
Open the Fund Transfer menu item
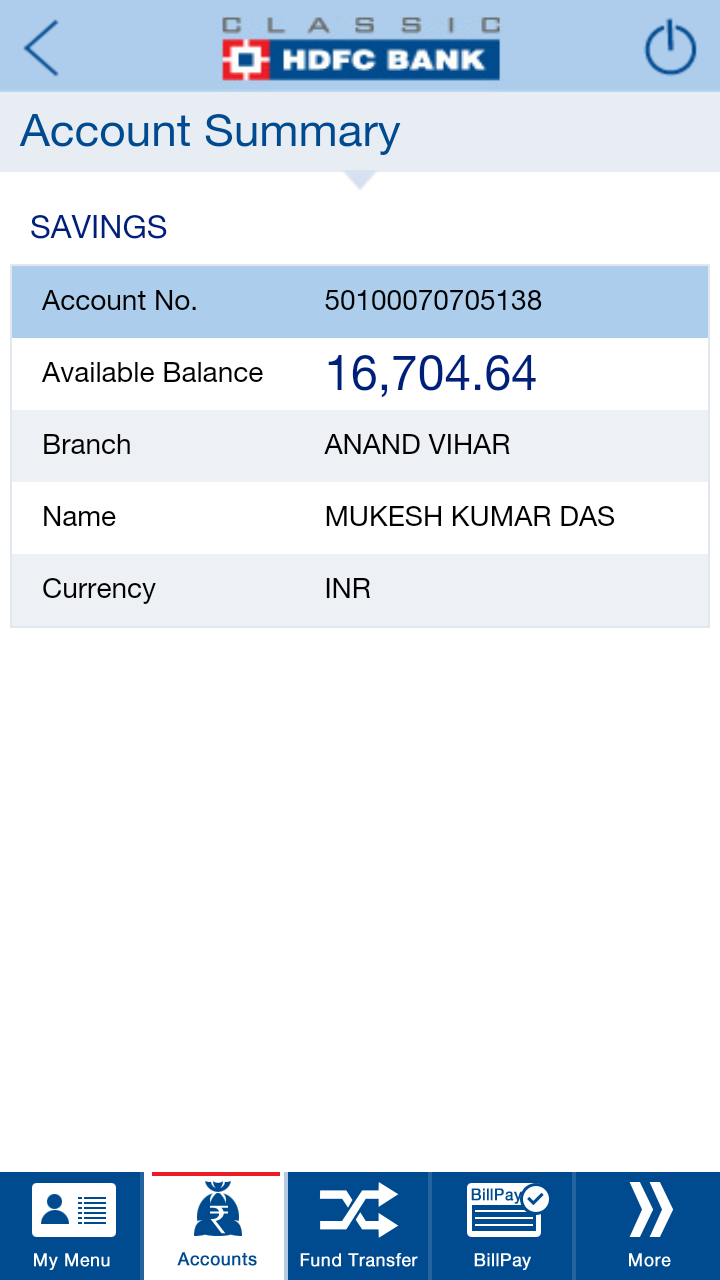click(x=358, y=1226)
